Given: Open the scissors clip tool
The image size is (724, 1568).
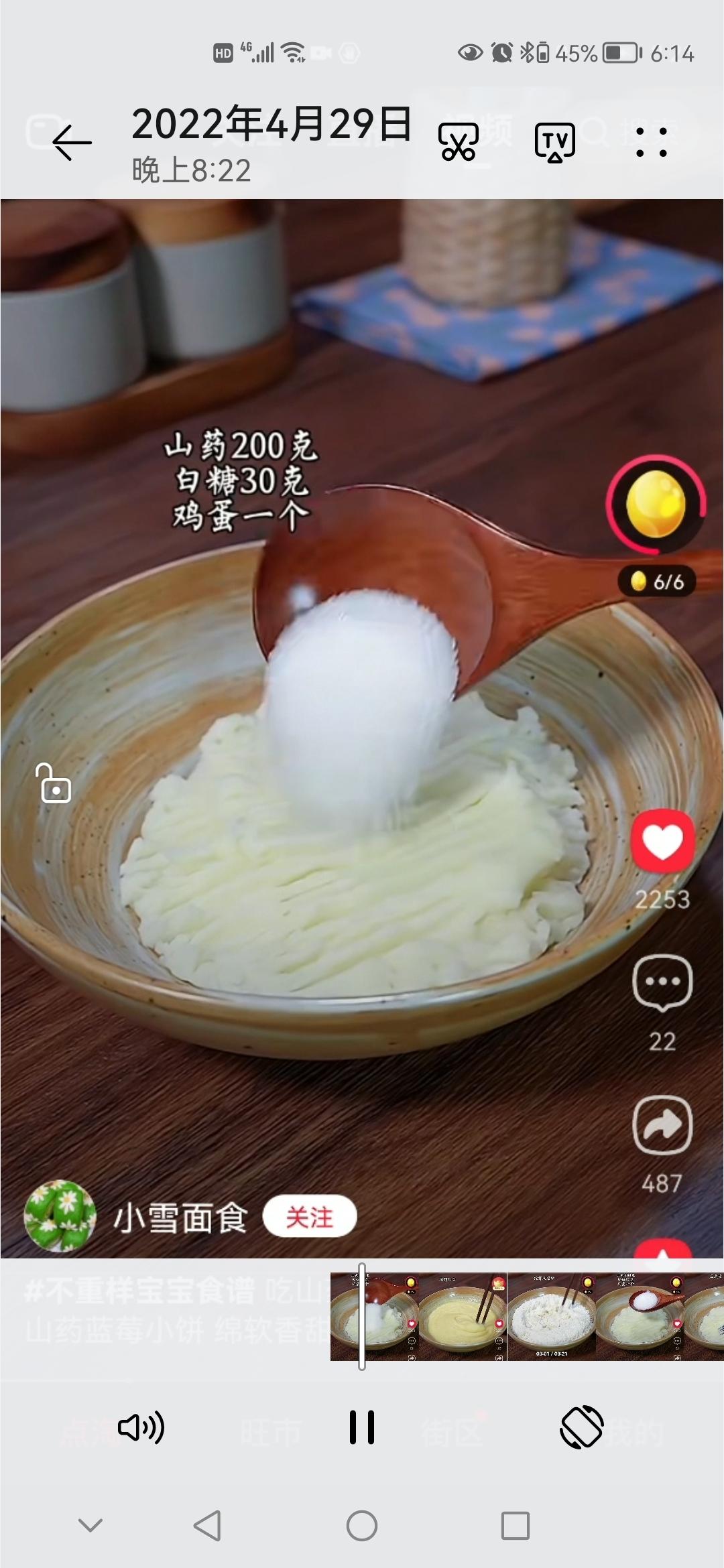Looking at the screenshot, I should [x=459, y=142].
